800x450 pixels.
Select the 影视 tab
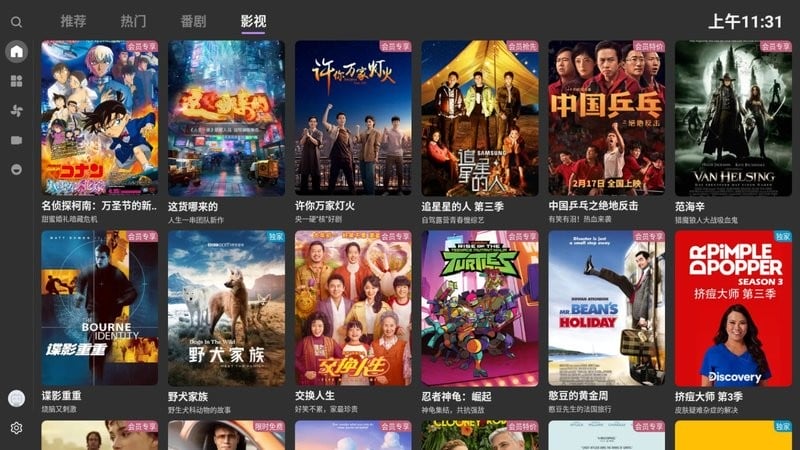253,21
